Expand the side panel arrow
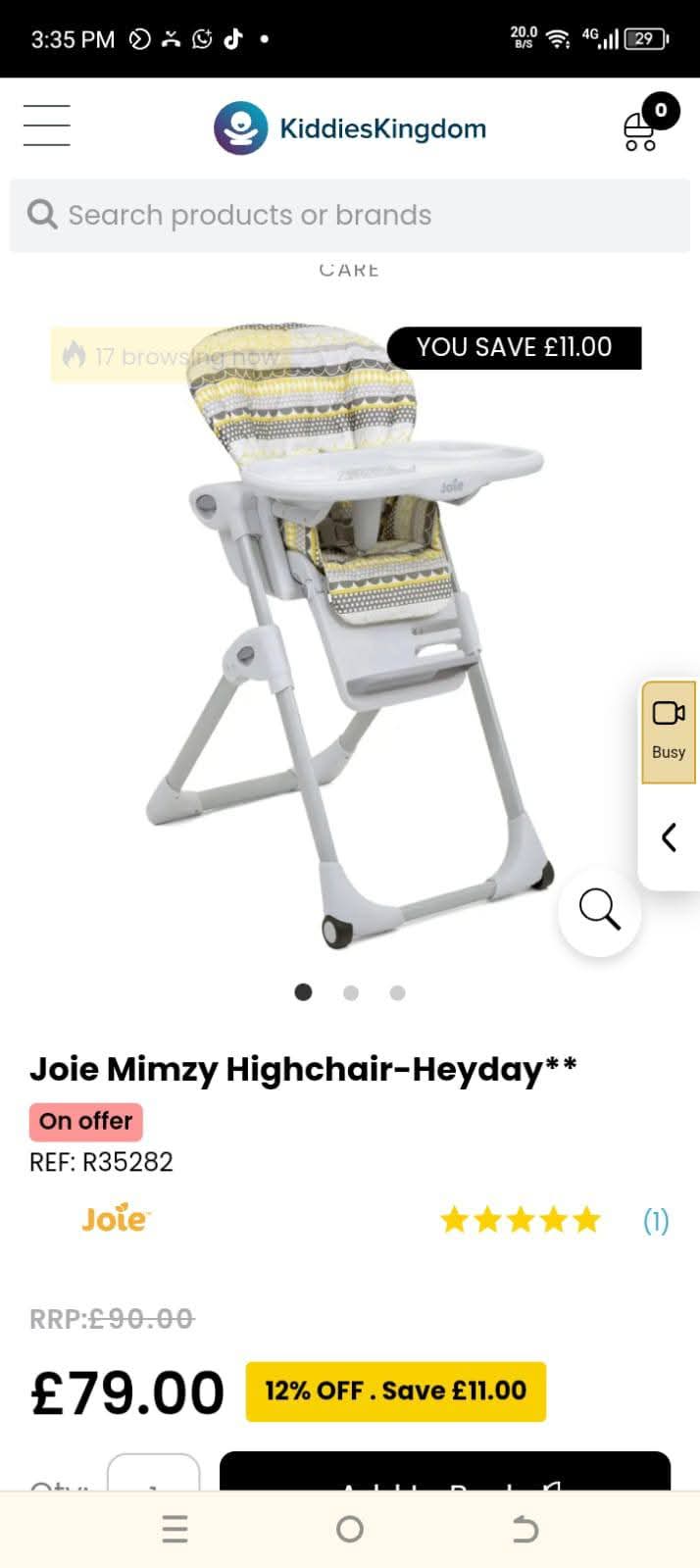Viewport: 700px width, 1568px height. [x=669, y=837]
